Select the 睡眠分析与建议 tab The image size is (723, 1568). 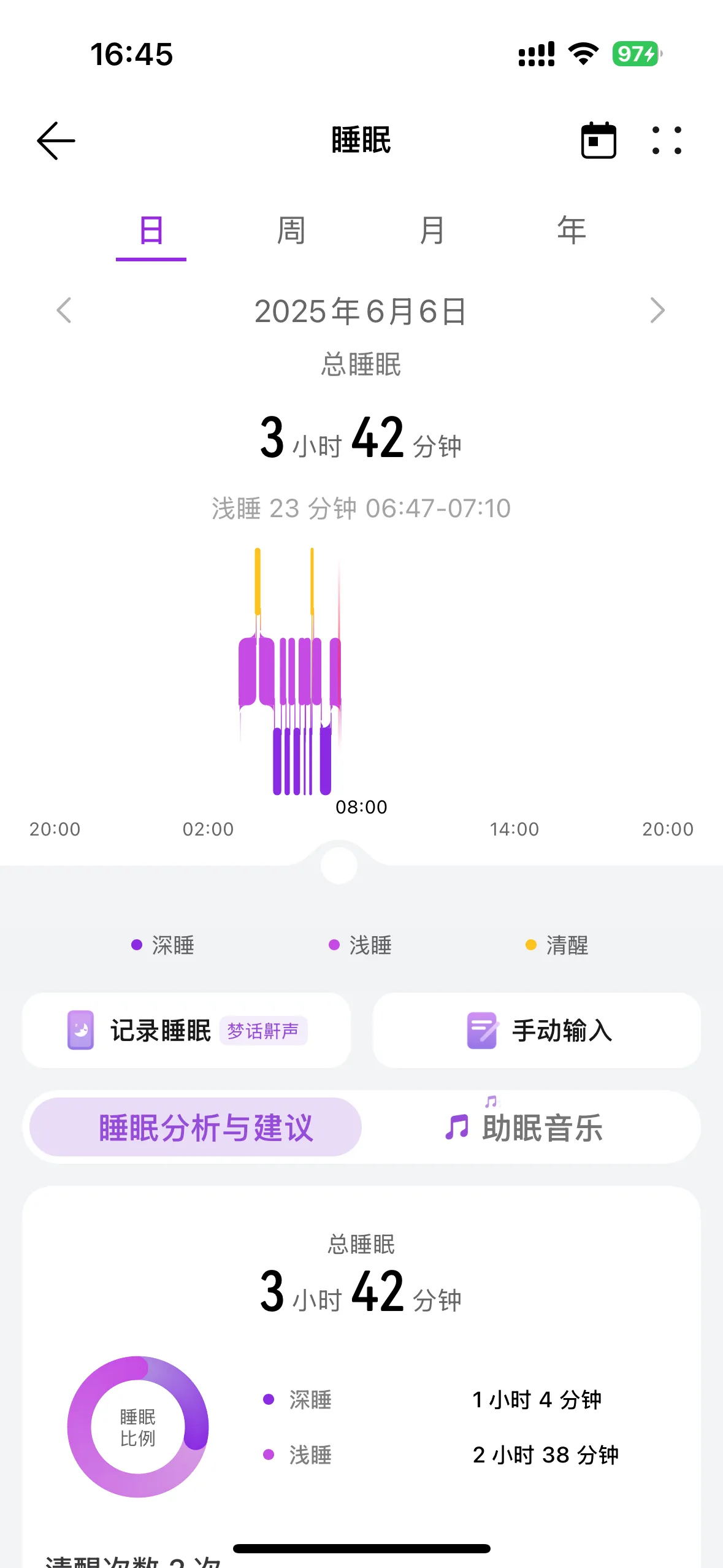point(196,1128)
